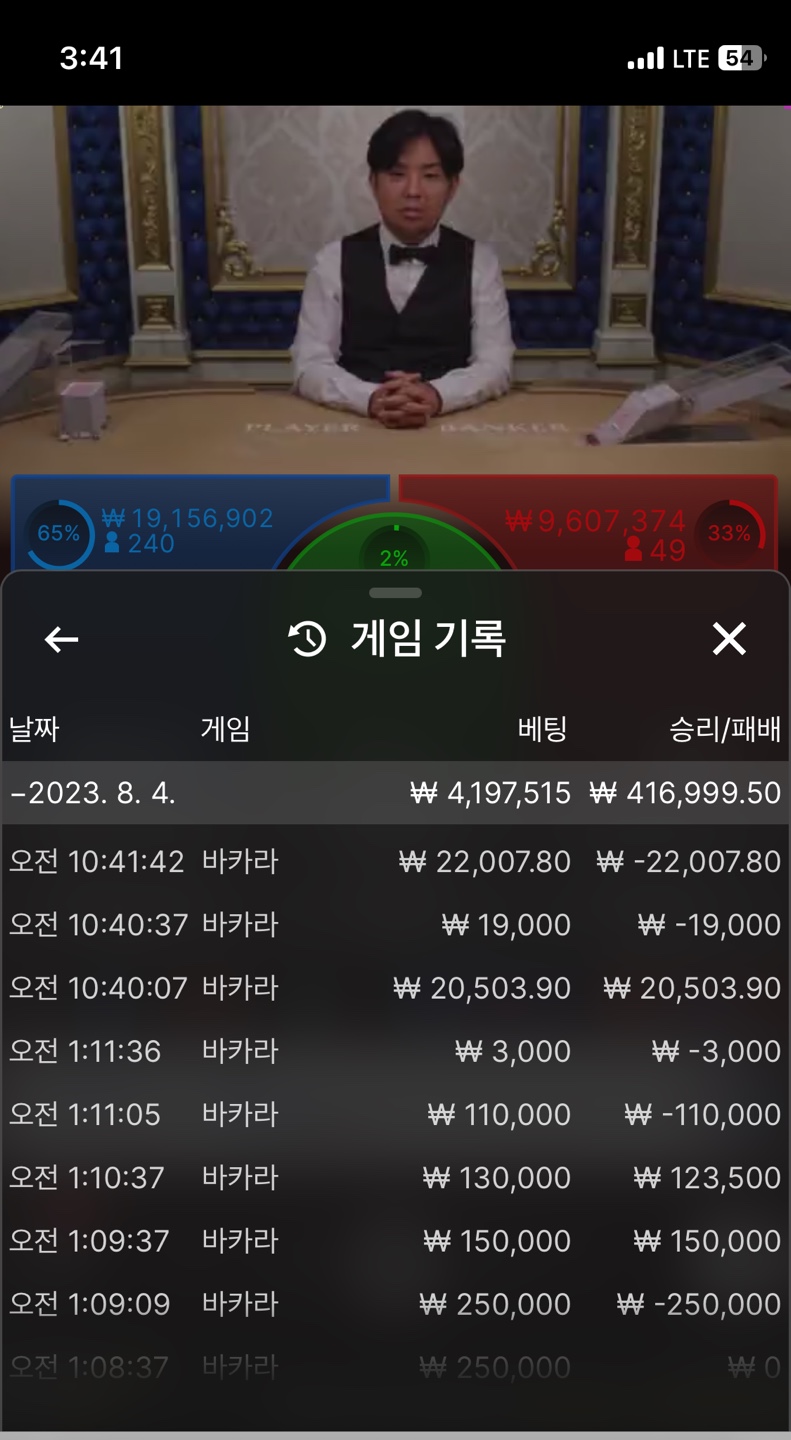791x1440 pixels.
Task: Go back from the game history panel
Action: click(61, 639)
